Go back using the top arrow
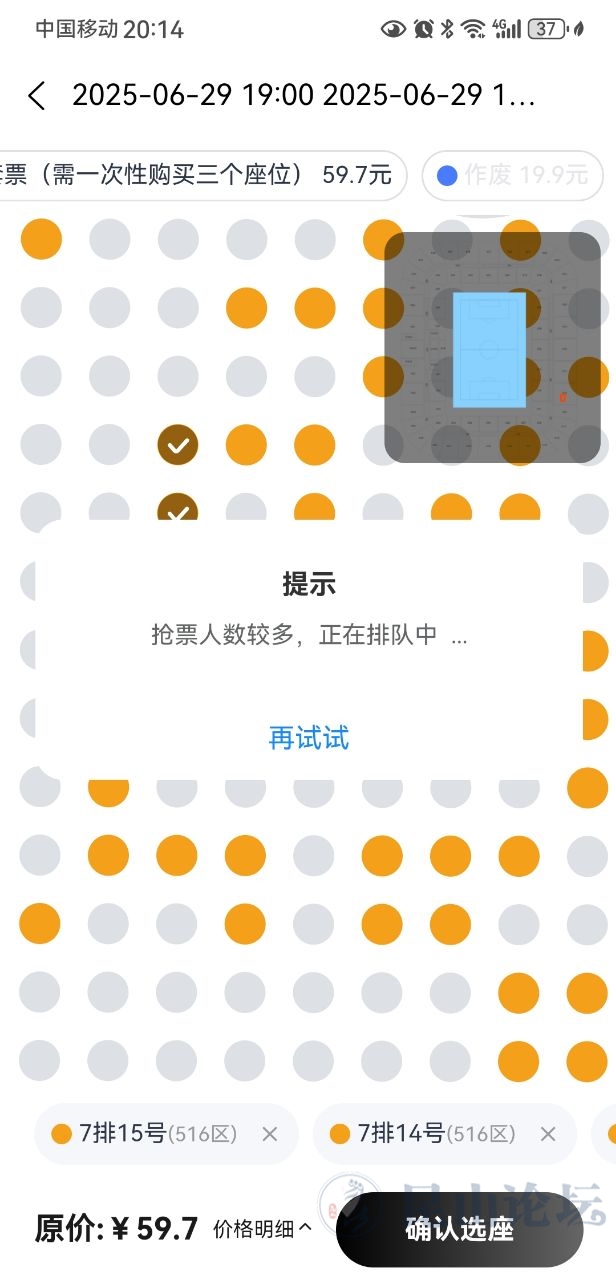 click(x=37, y=96)
